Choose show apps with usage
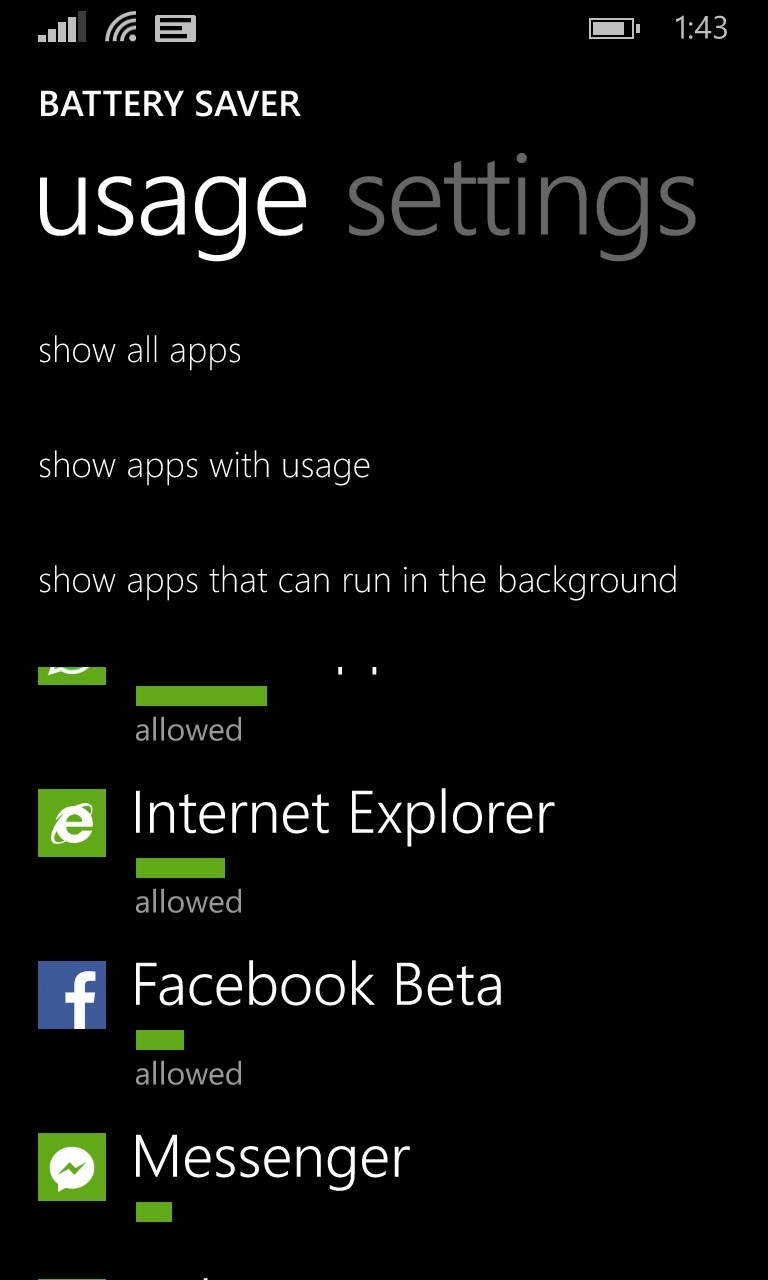 coord(204,466)
